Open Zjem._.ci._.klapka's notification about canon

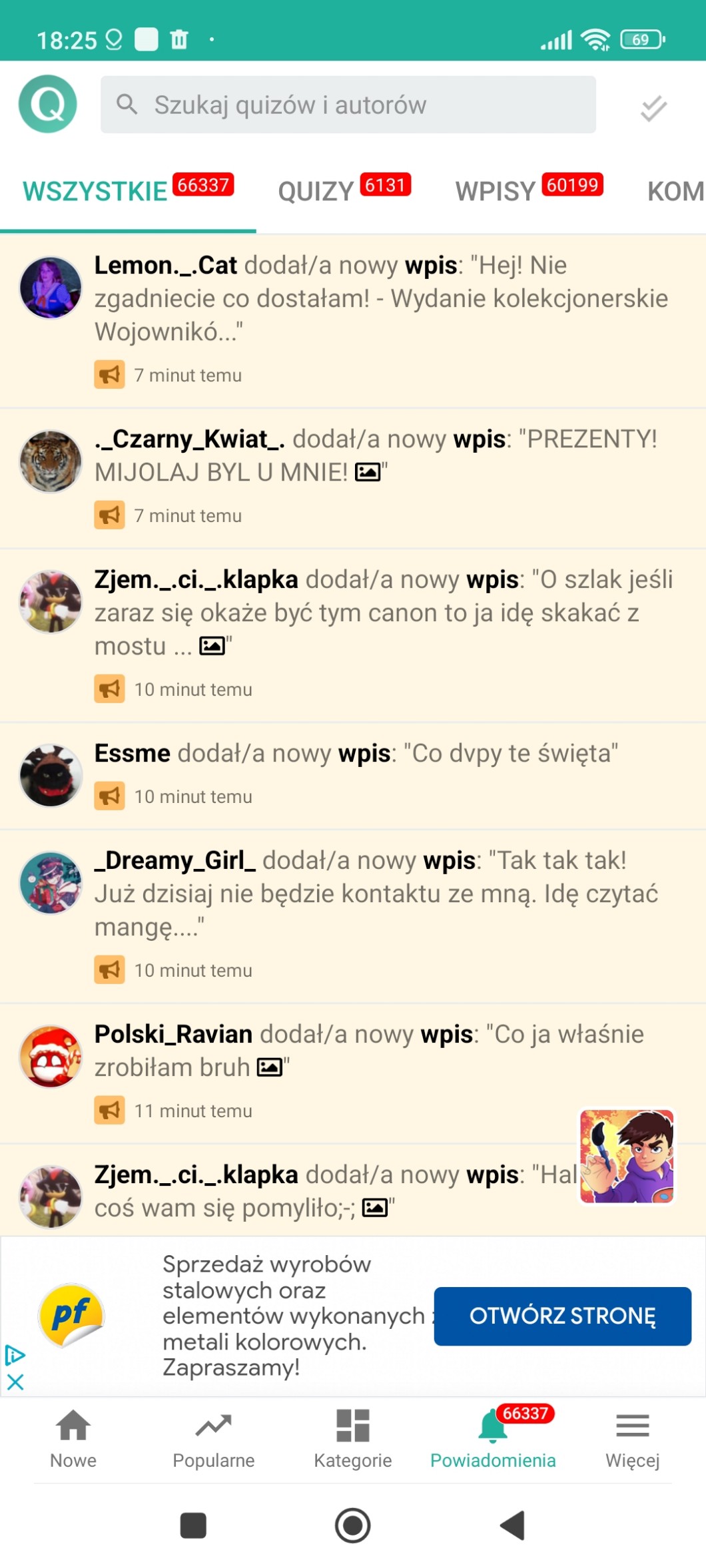(x=353, y=636)
